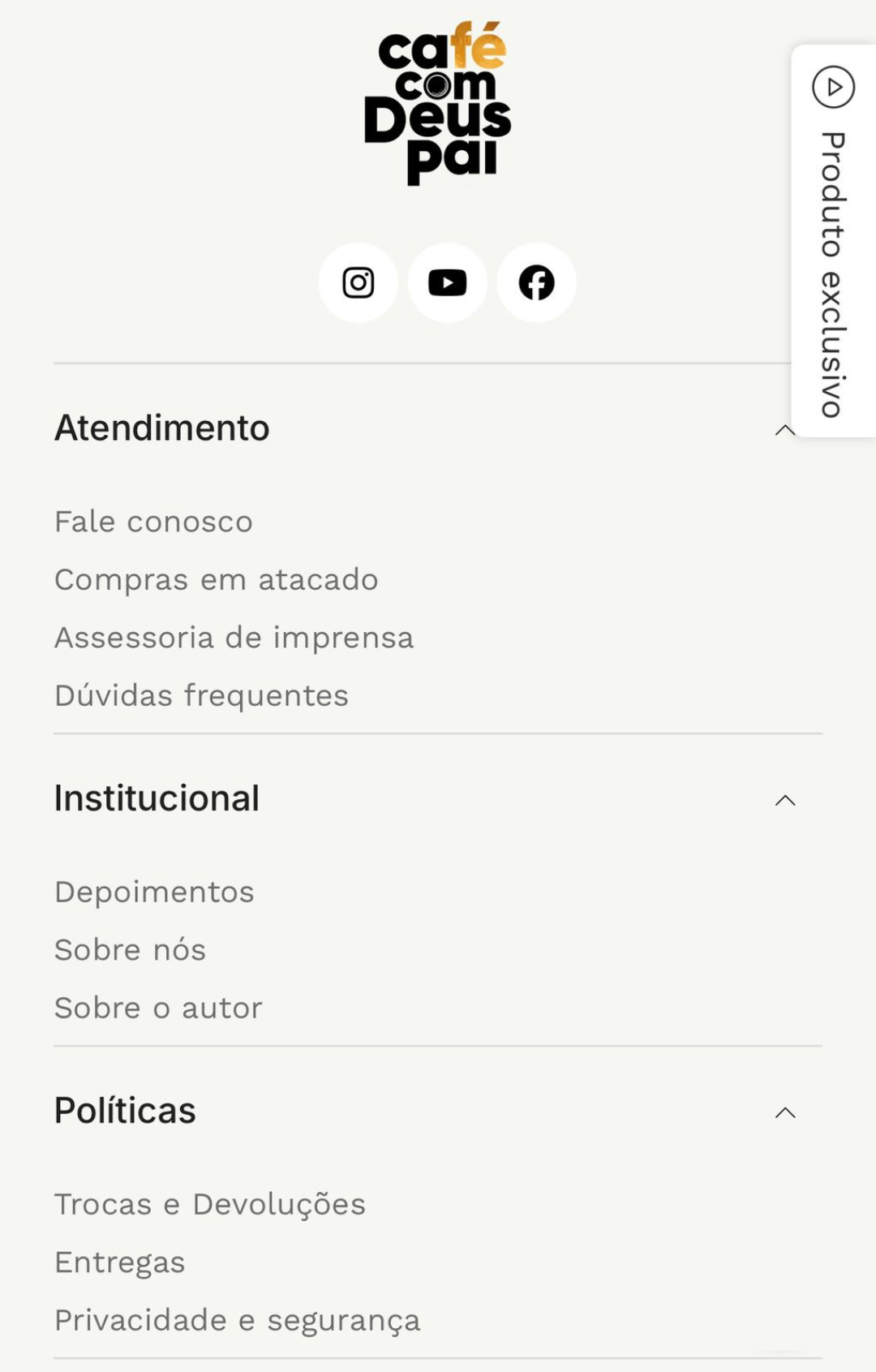Screen dimensions: 876x1372
Task: View Dúvidas frequentes
Action: pos(201,696)
